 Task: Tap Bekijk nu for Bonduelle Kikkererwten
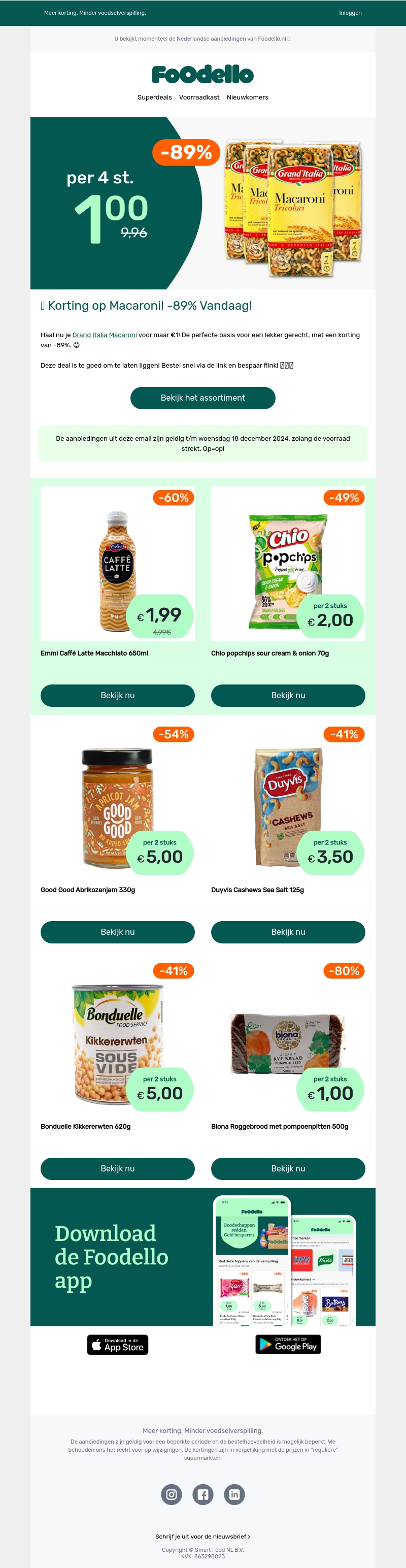coord(117,1168)
